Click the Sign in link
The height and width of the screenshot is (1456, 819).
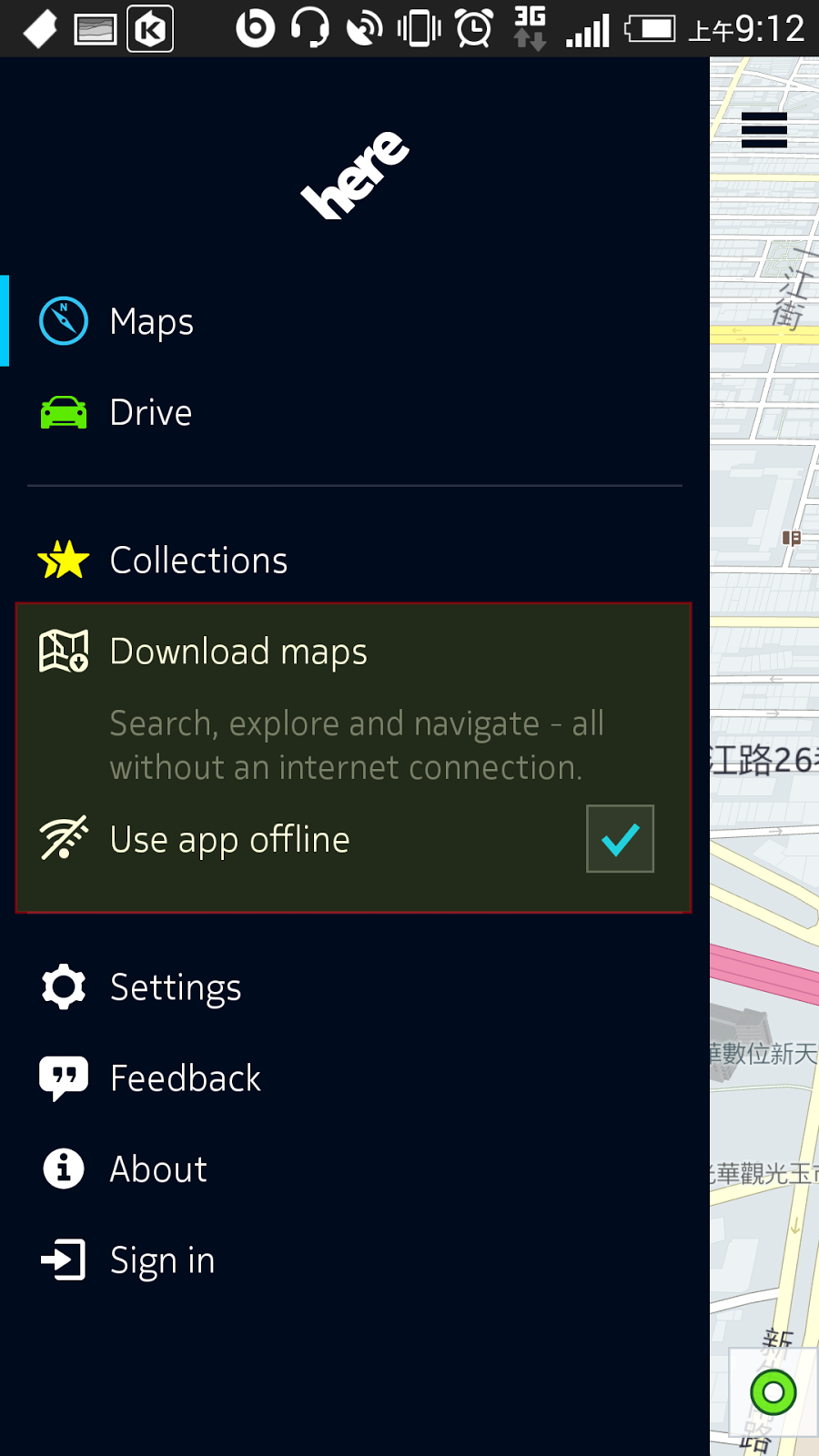(x=162, y=1259)
